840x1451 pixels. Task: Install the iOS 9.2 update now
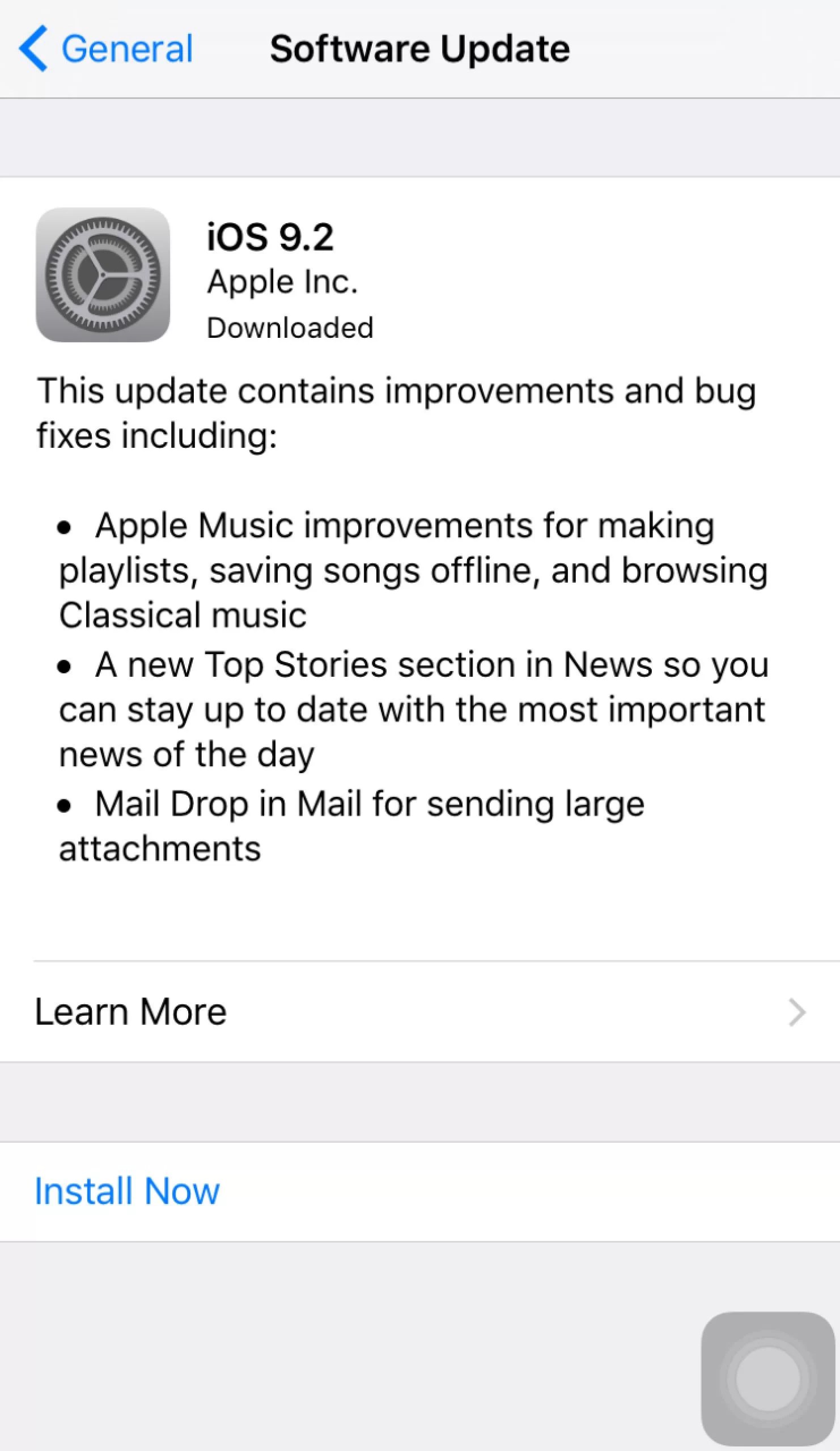(x=127, y=1191)
